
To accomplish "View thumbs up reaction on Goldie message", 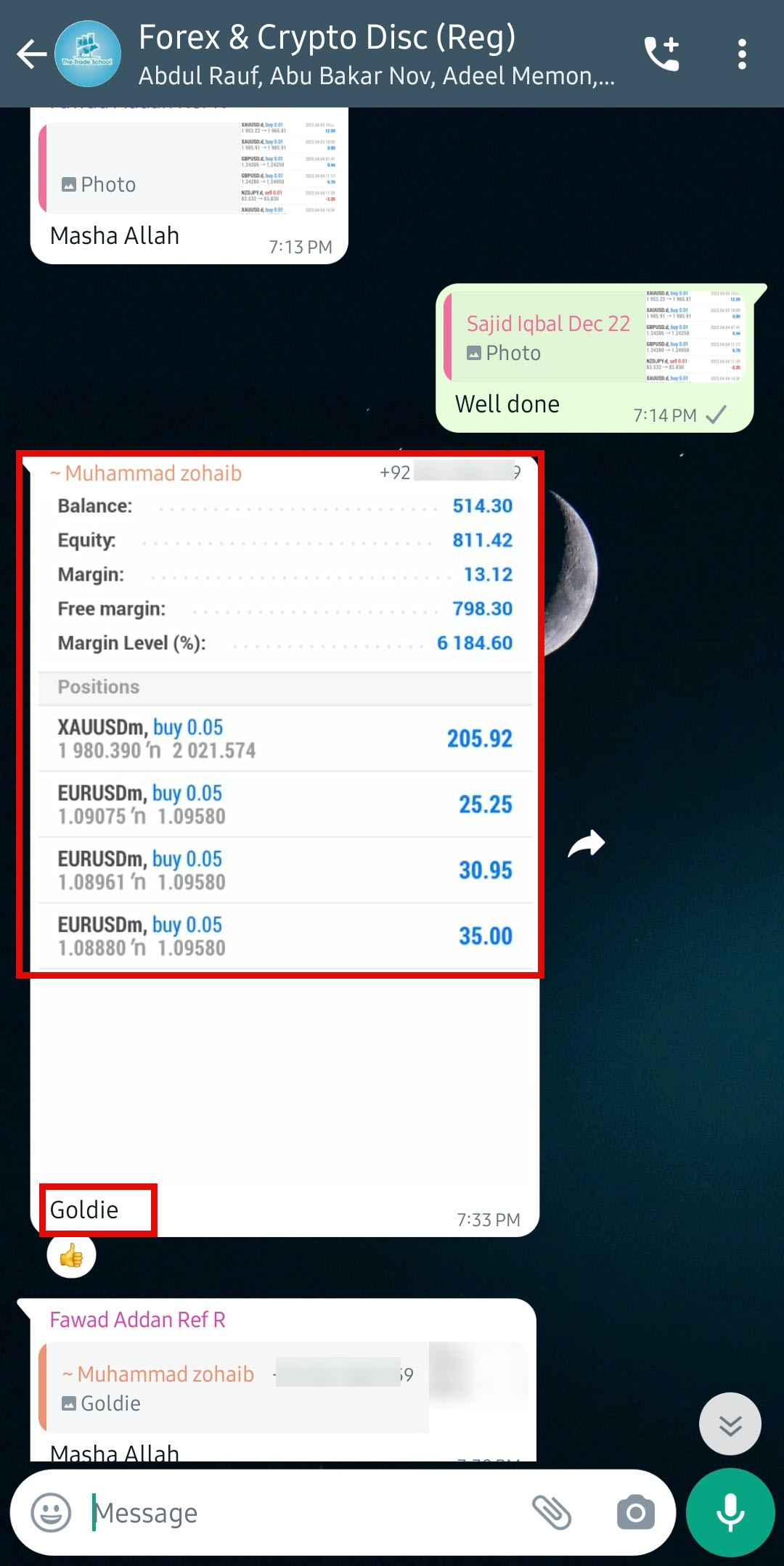I will pyautogui.click(x=71, y=1255).
